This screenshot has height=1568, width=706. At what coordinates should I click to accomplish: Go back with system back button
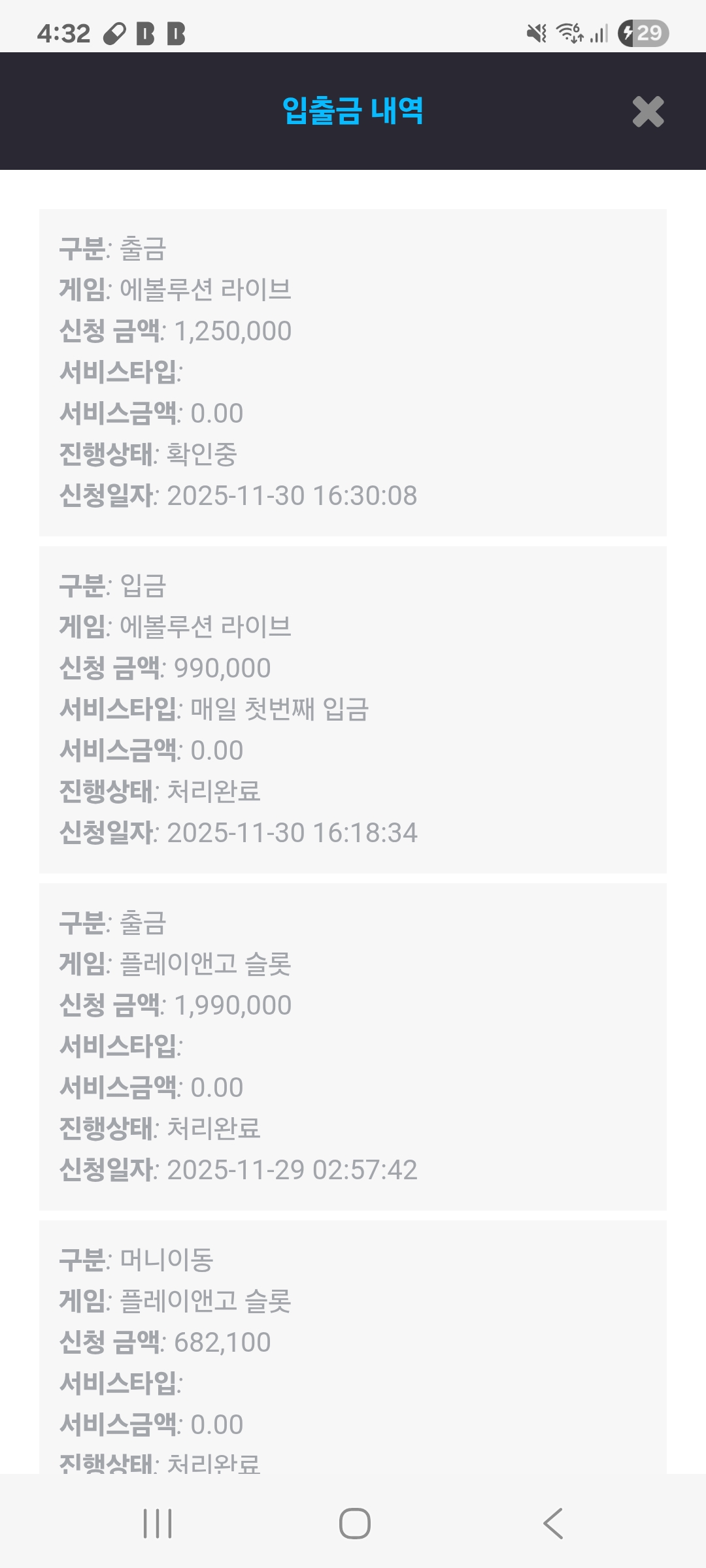[553, 1524]
